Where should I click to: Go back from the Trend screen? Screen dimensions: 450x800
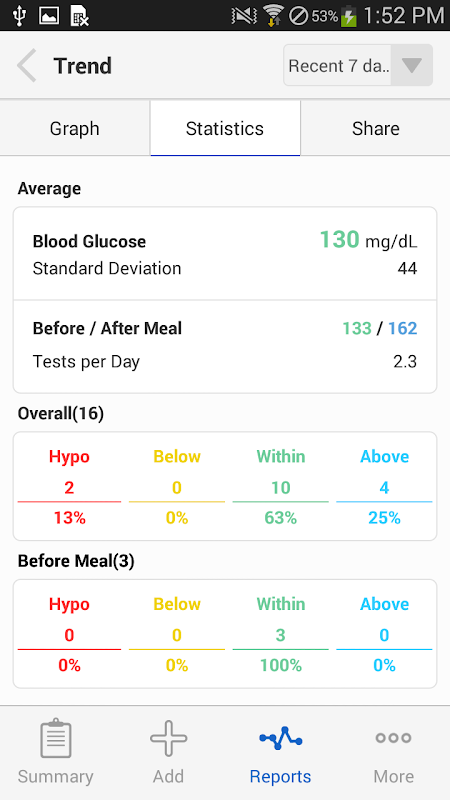[x=27, y=65]
